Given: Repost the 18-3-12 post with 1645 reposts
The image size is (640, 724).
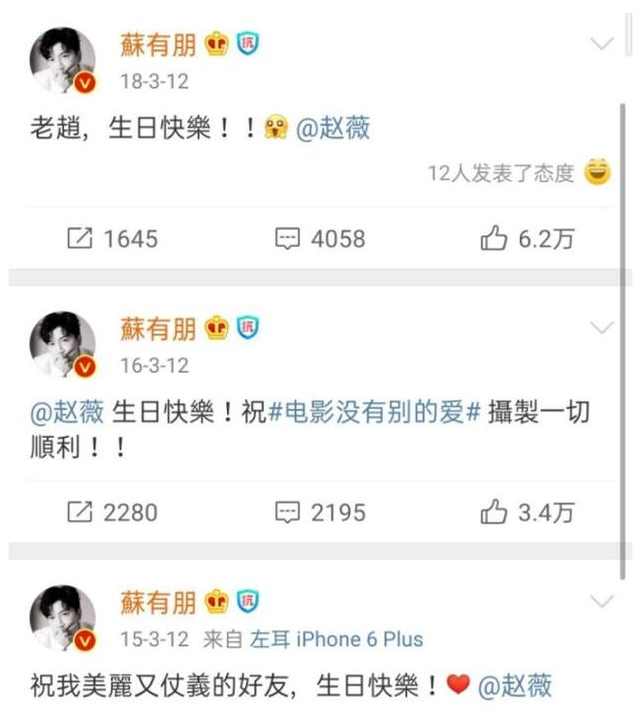Looking at the screenshot, I should (x=111, y=239).
